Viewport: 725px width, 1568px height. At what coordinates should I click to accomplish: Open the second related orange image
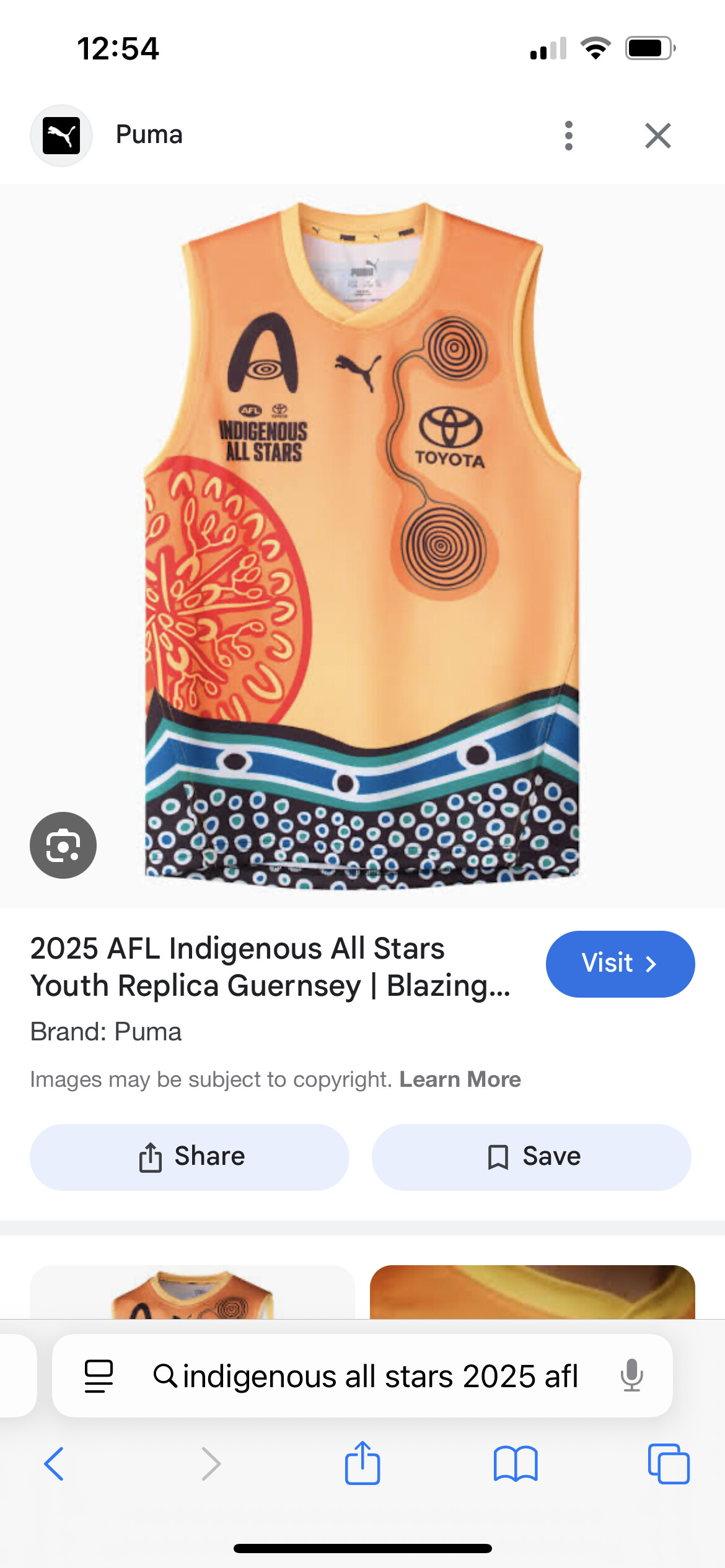pos(532,1292)
